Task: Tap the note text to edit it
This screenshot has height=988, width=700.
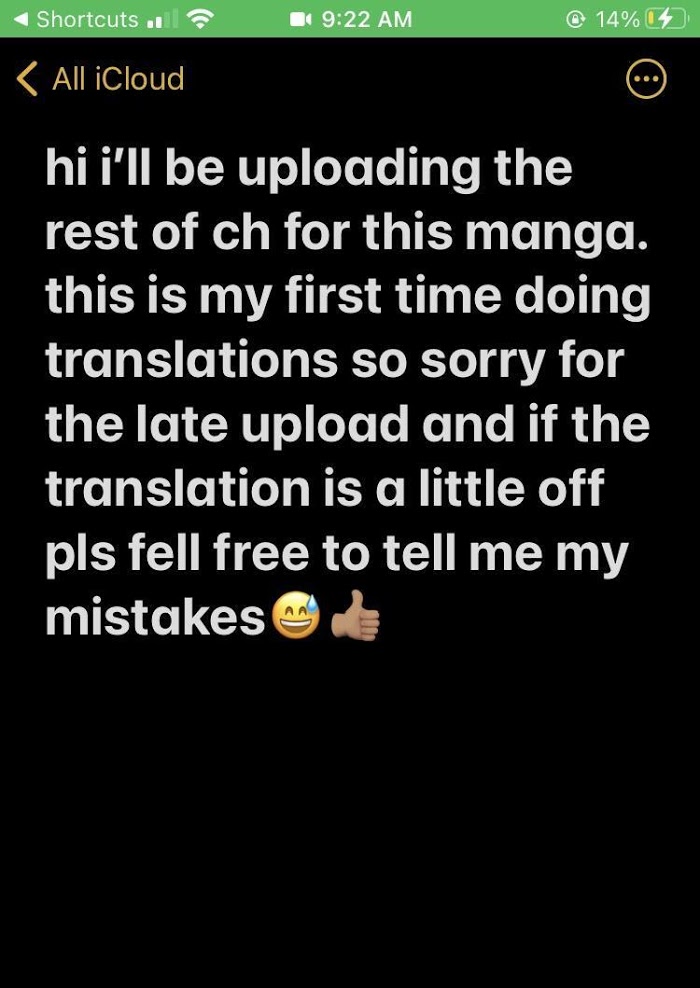Action: point(347,394)
